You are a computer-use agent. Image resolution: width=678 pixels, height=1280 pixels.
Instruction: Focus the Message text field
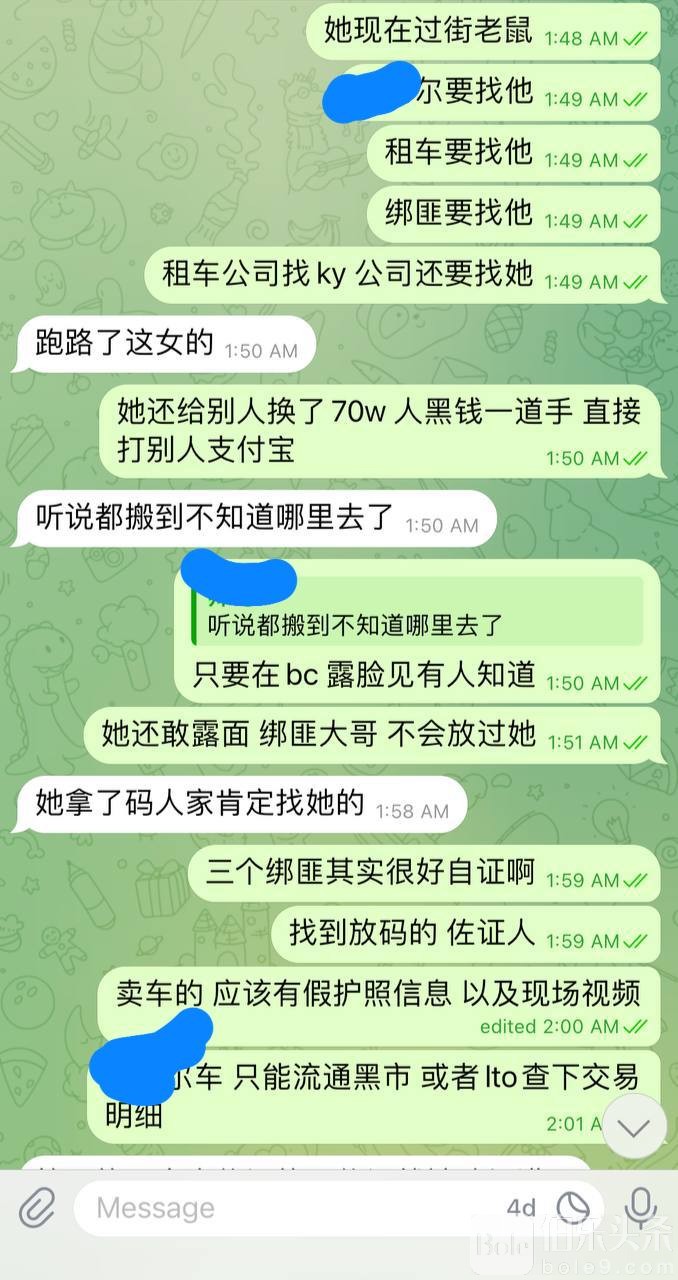[x=290, y=1209]
